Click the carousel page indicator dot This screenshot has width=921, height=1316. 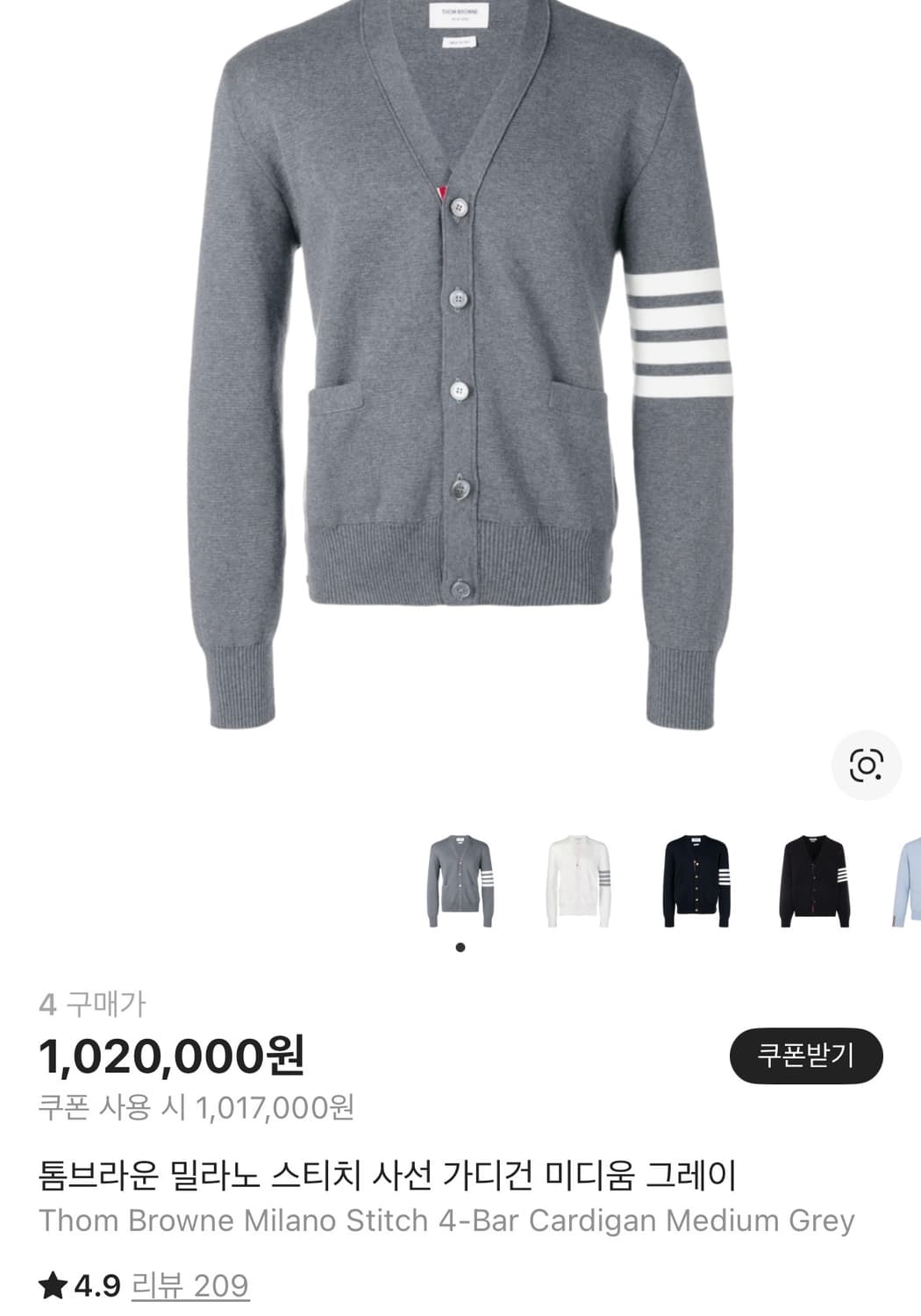[x=460, y=947]
